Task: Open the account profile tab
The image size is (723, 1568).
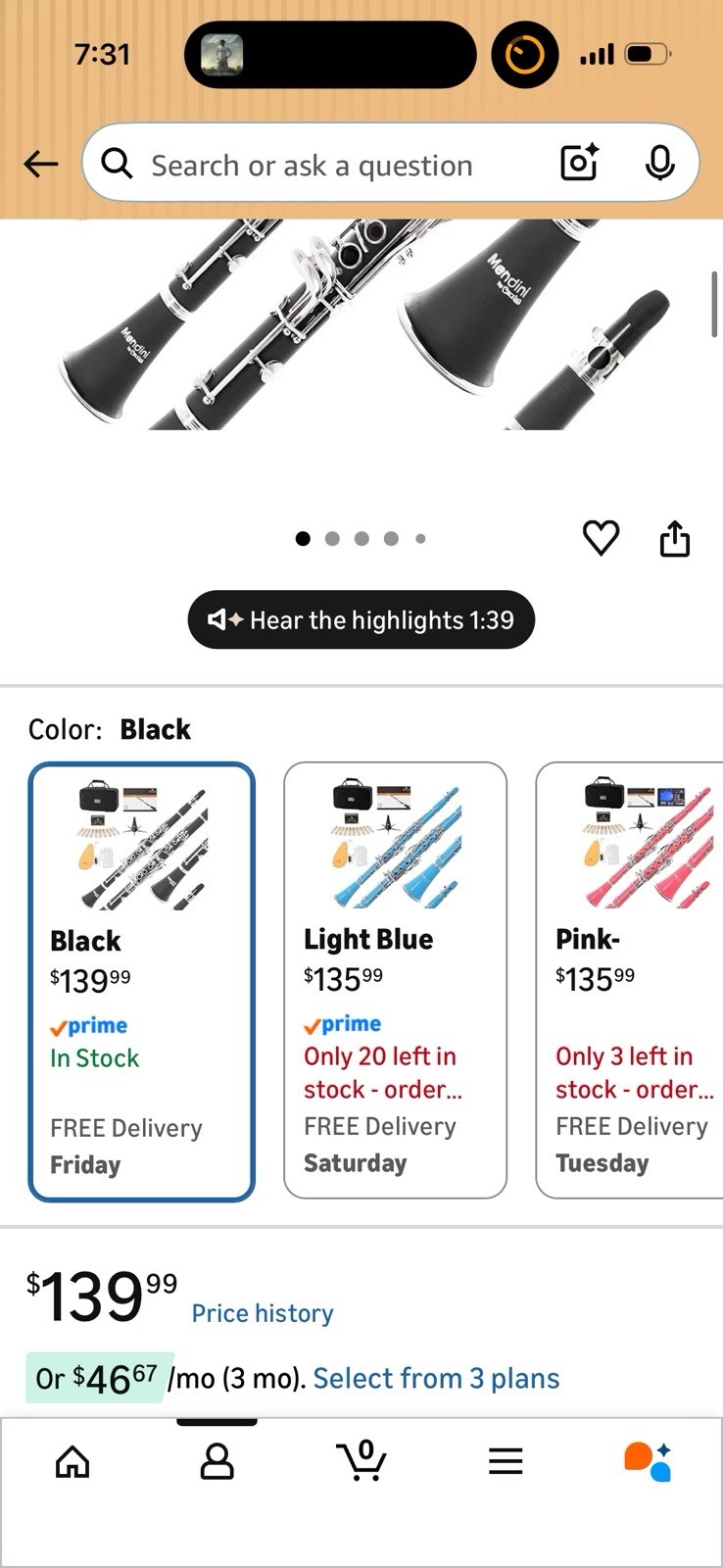Action: [217, 1462]
